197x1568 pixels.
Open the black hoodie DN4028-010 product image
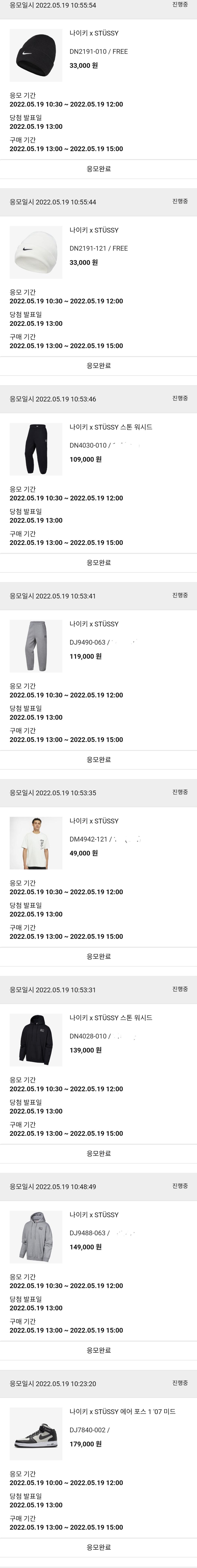(x=36, y=1040)
